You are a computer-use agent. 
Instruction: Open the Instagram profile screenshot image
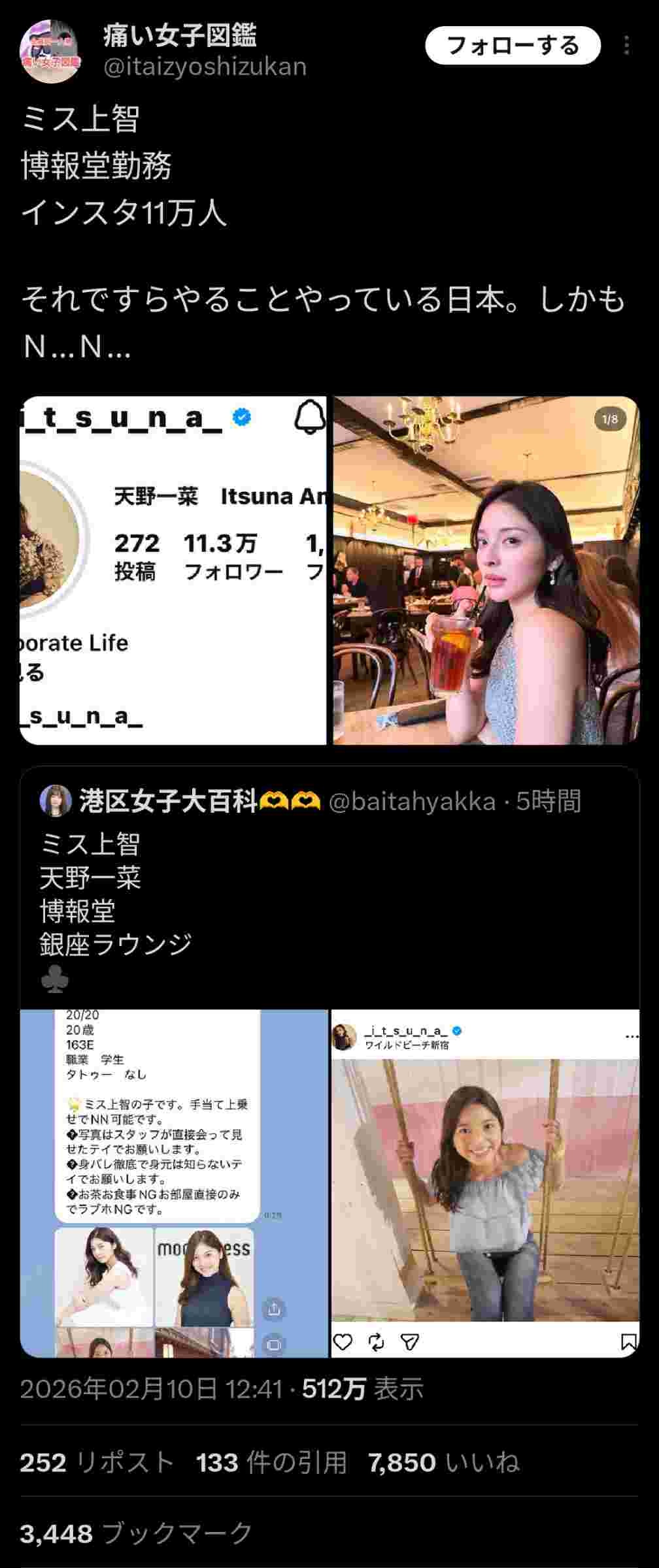[x=173, y=570]
